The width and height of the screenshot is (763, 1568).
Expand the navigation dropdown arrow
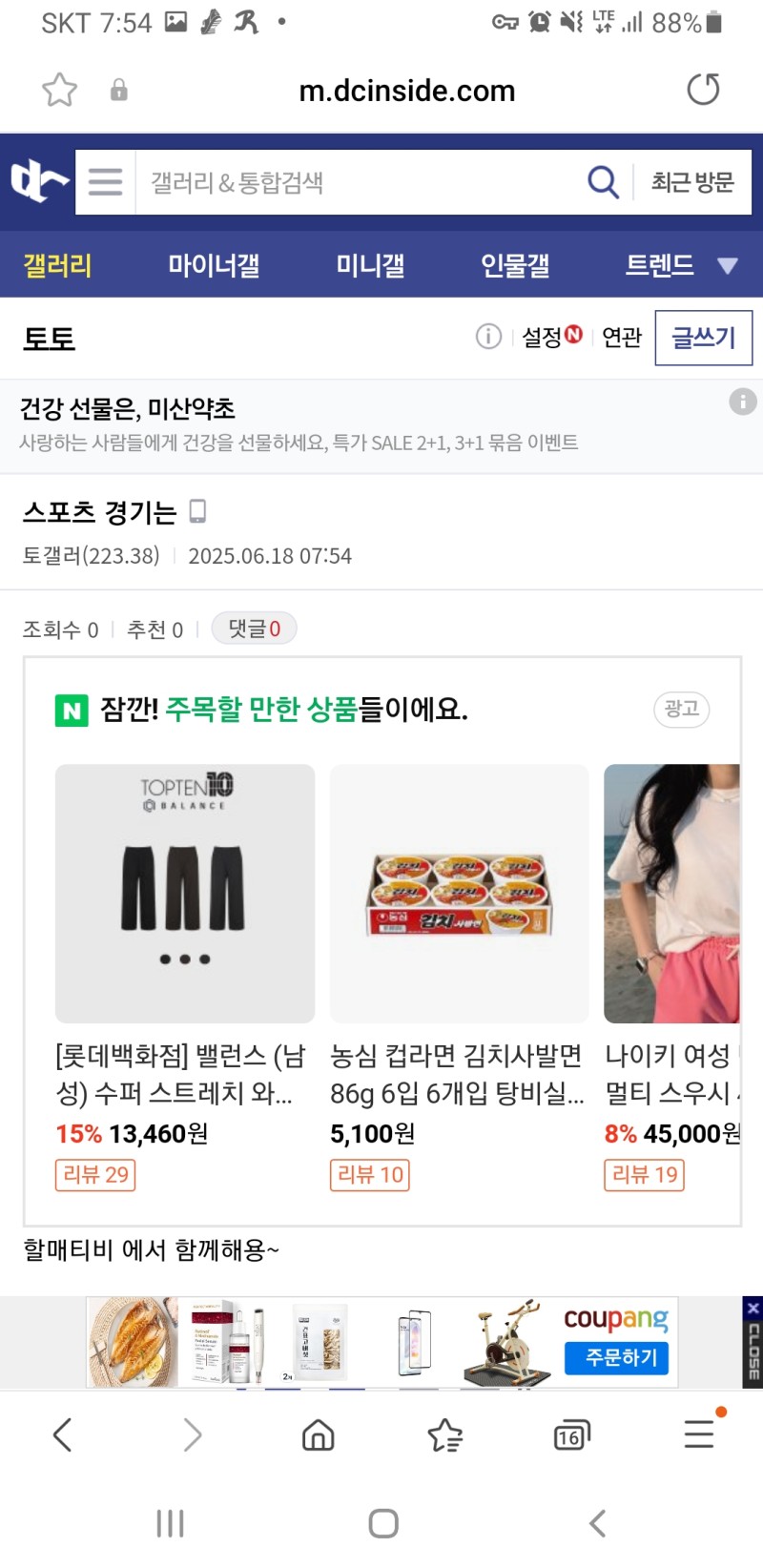point(728,266)
